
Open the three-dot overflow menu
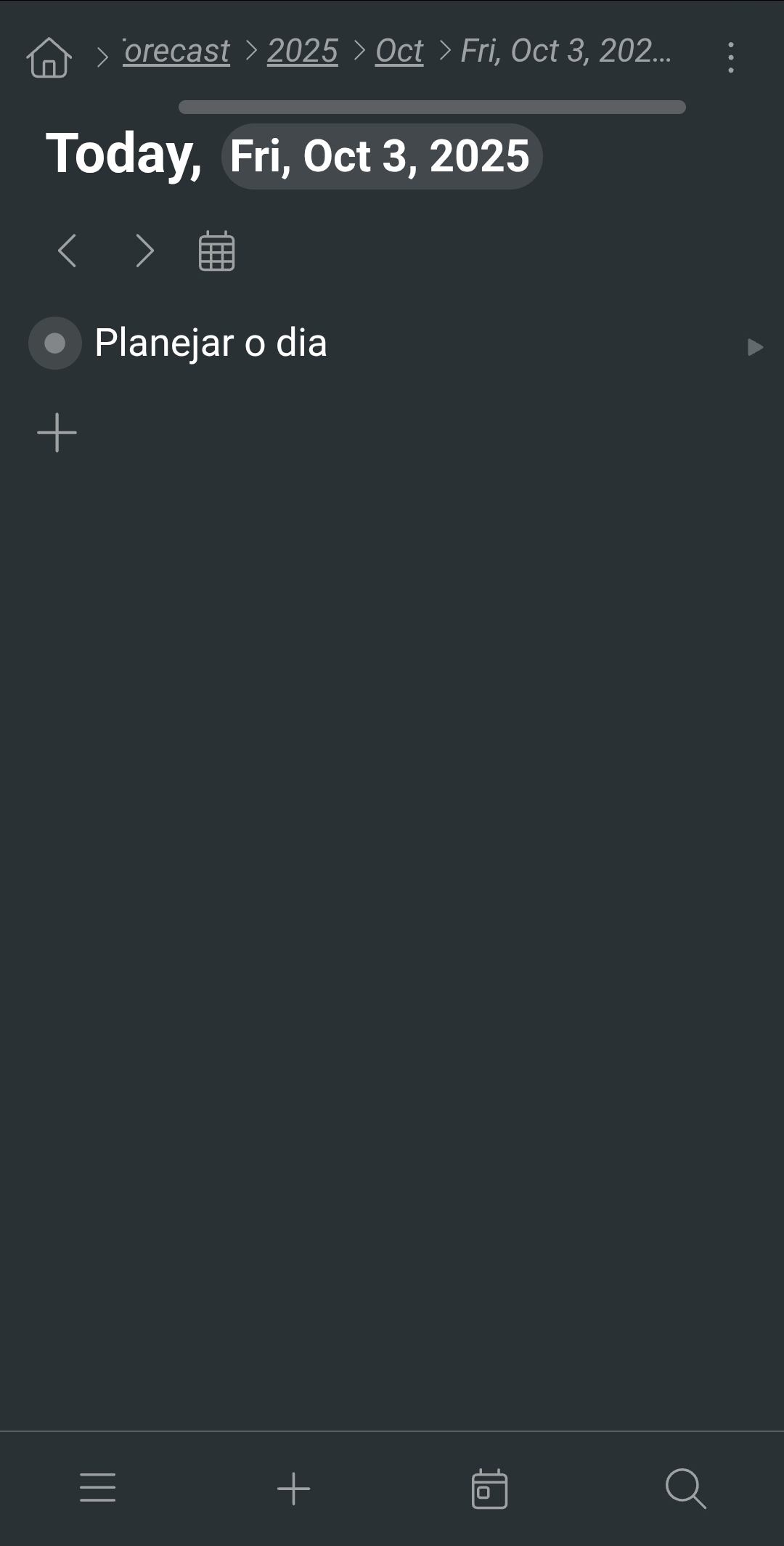pyautogui.click(x=730, y=57)
